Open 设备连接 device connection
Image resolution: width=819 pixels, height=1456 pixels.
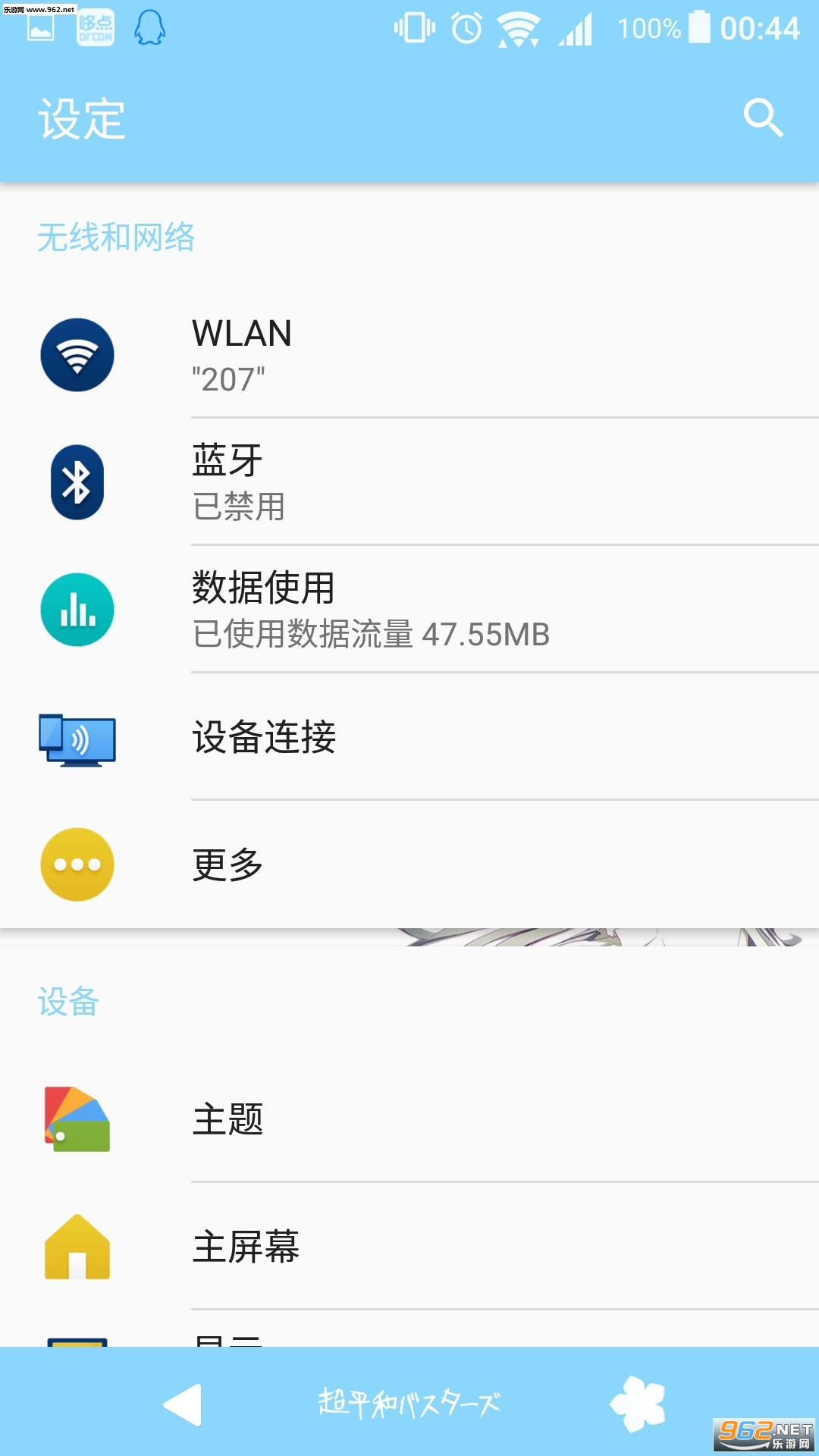(x=409, y=737)
